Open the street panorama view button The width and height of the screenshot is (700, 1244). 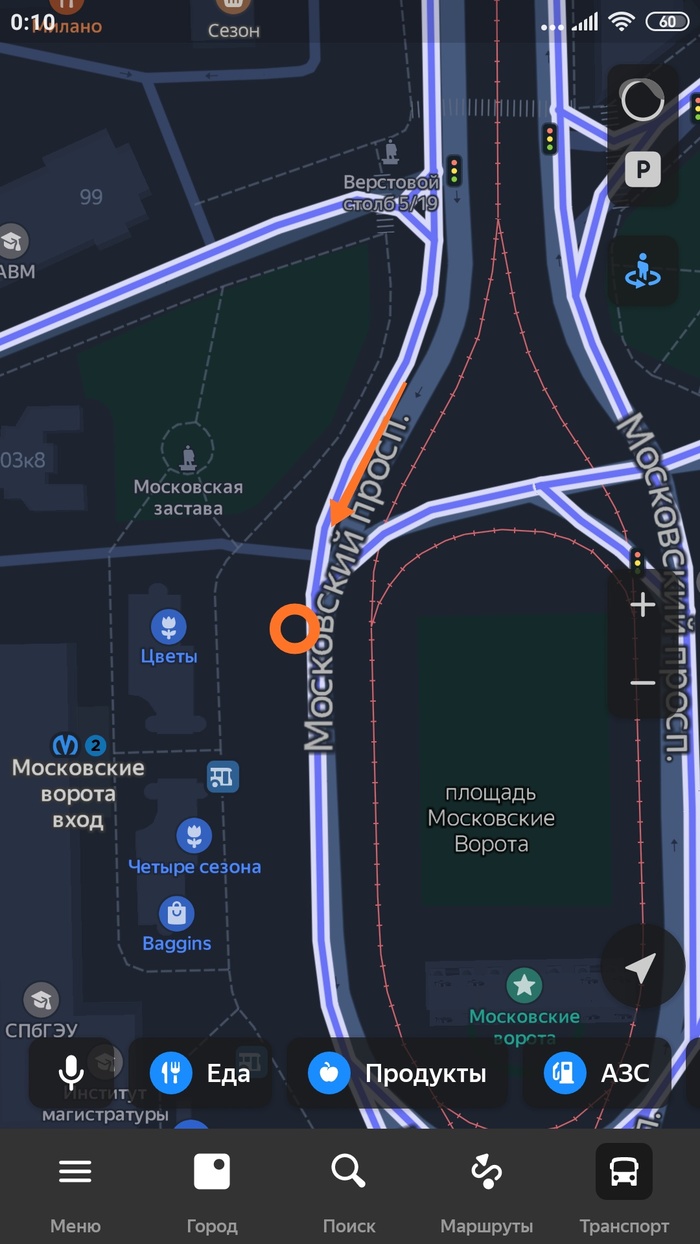(x=642, y=272)
